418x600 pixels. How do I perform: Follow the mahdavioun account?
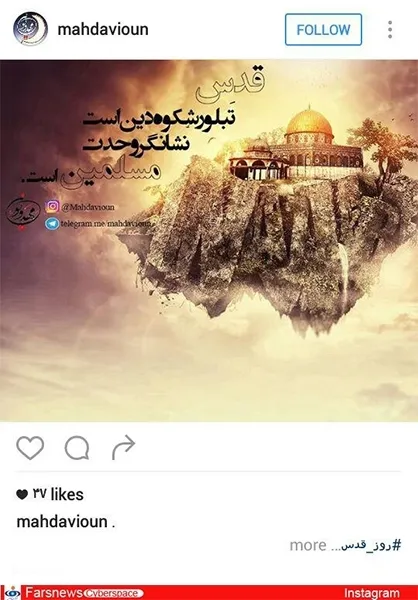323,29
